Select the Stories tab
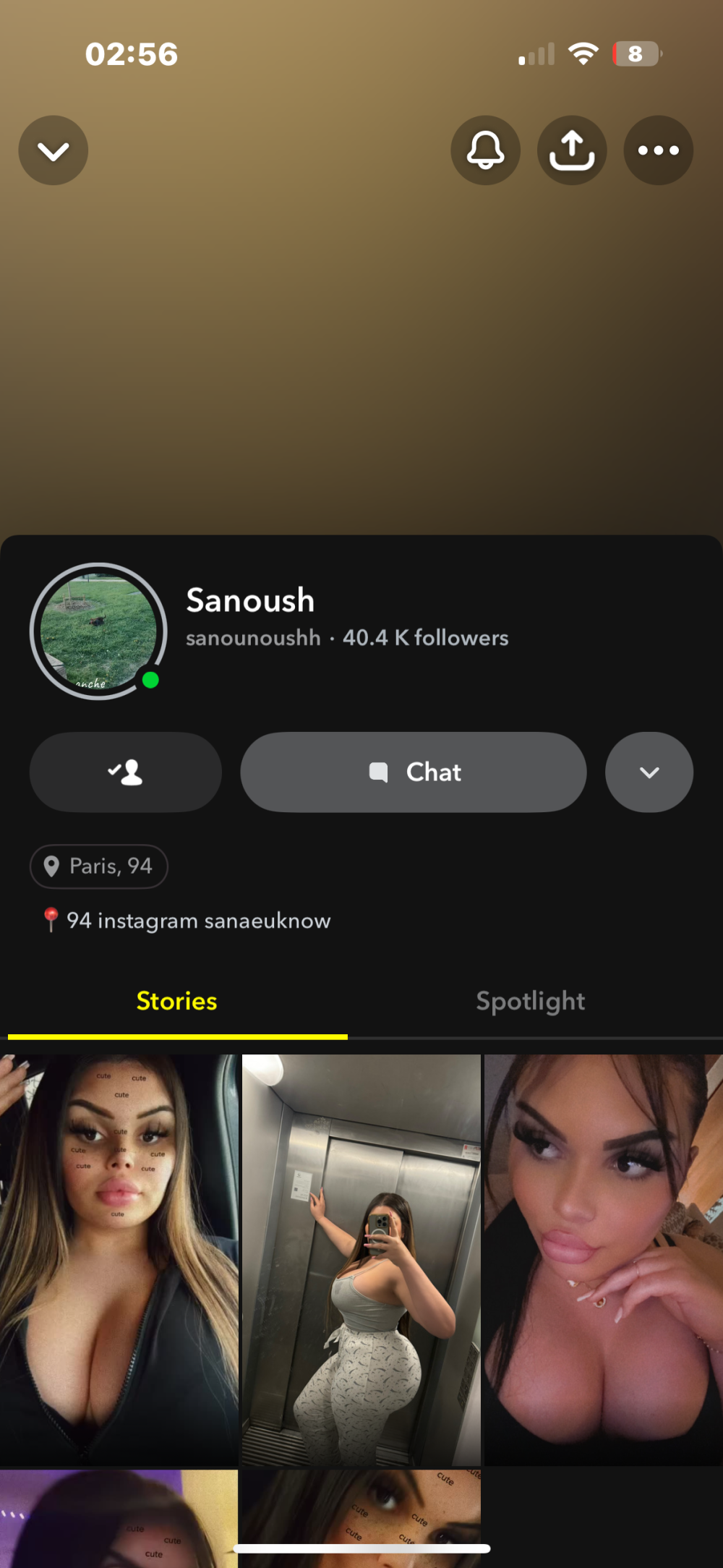The height and width of the screenshot is (1568, 723). click(177, 1001)
